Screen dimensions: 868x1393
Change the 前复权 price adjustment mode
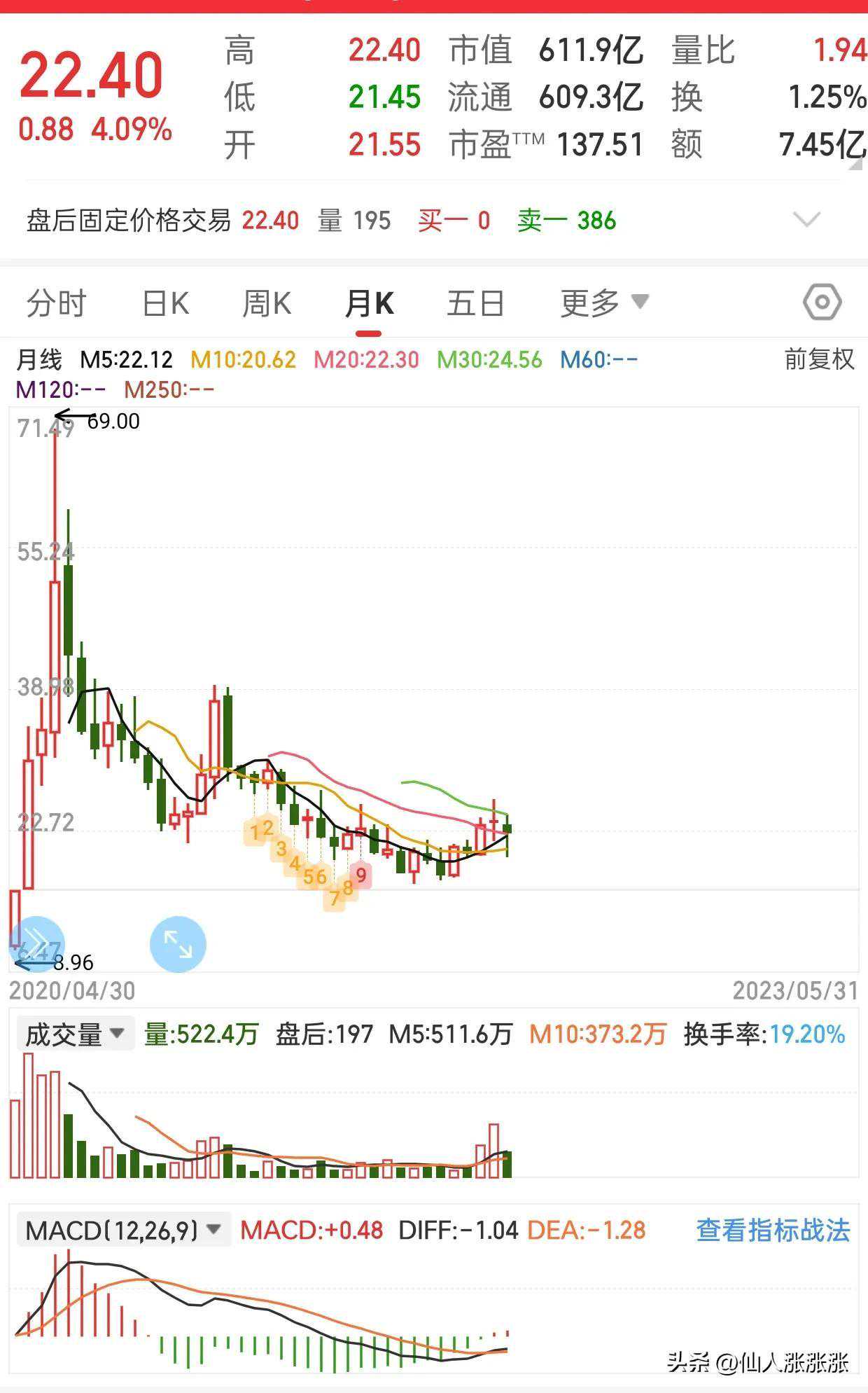[x=819, y=359]
